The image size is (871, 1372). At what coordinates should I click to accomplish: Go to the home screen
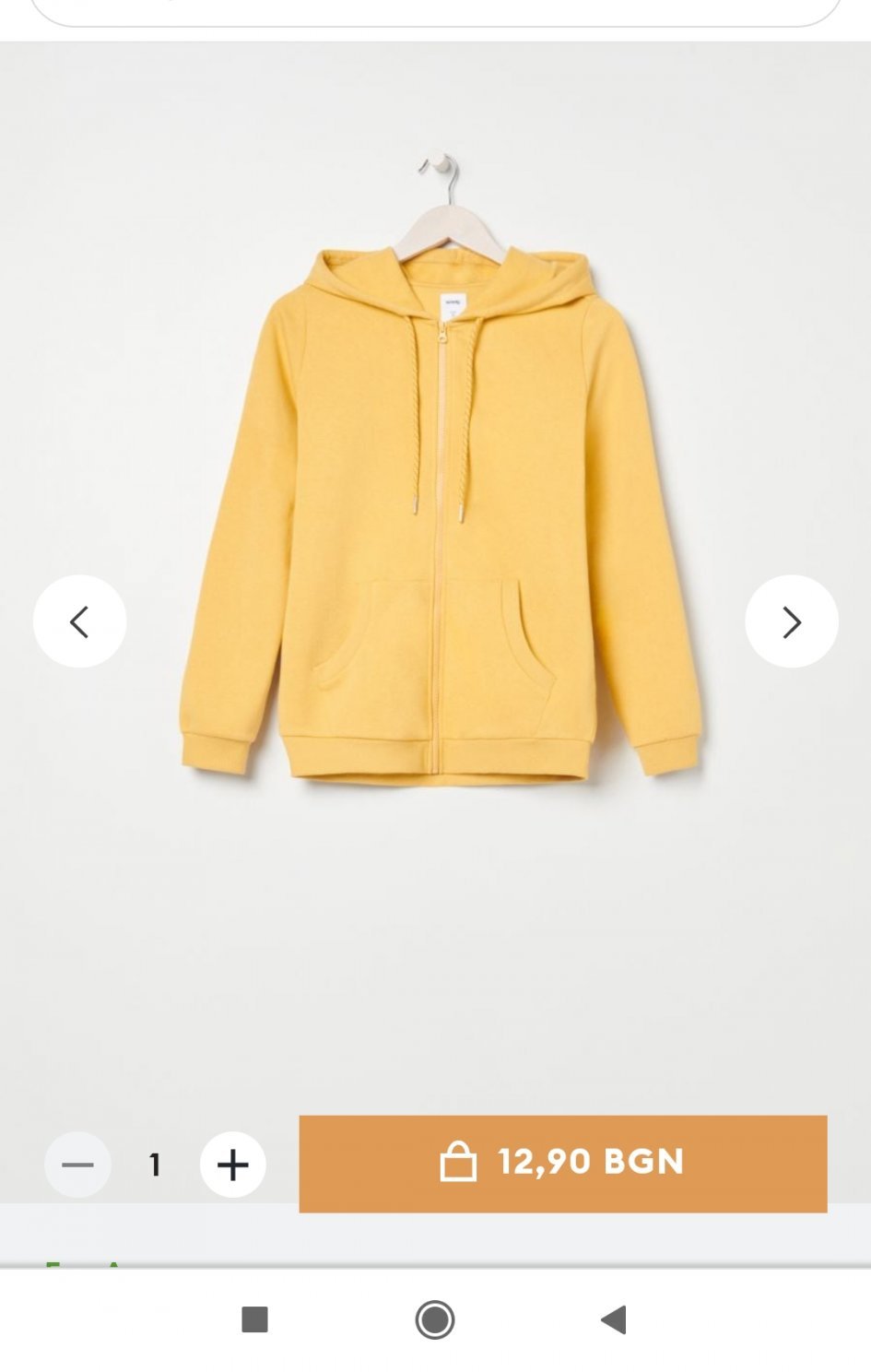[x=435, y=1319]
